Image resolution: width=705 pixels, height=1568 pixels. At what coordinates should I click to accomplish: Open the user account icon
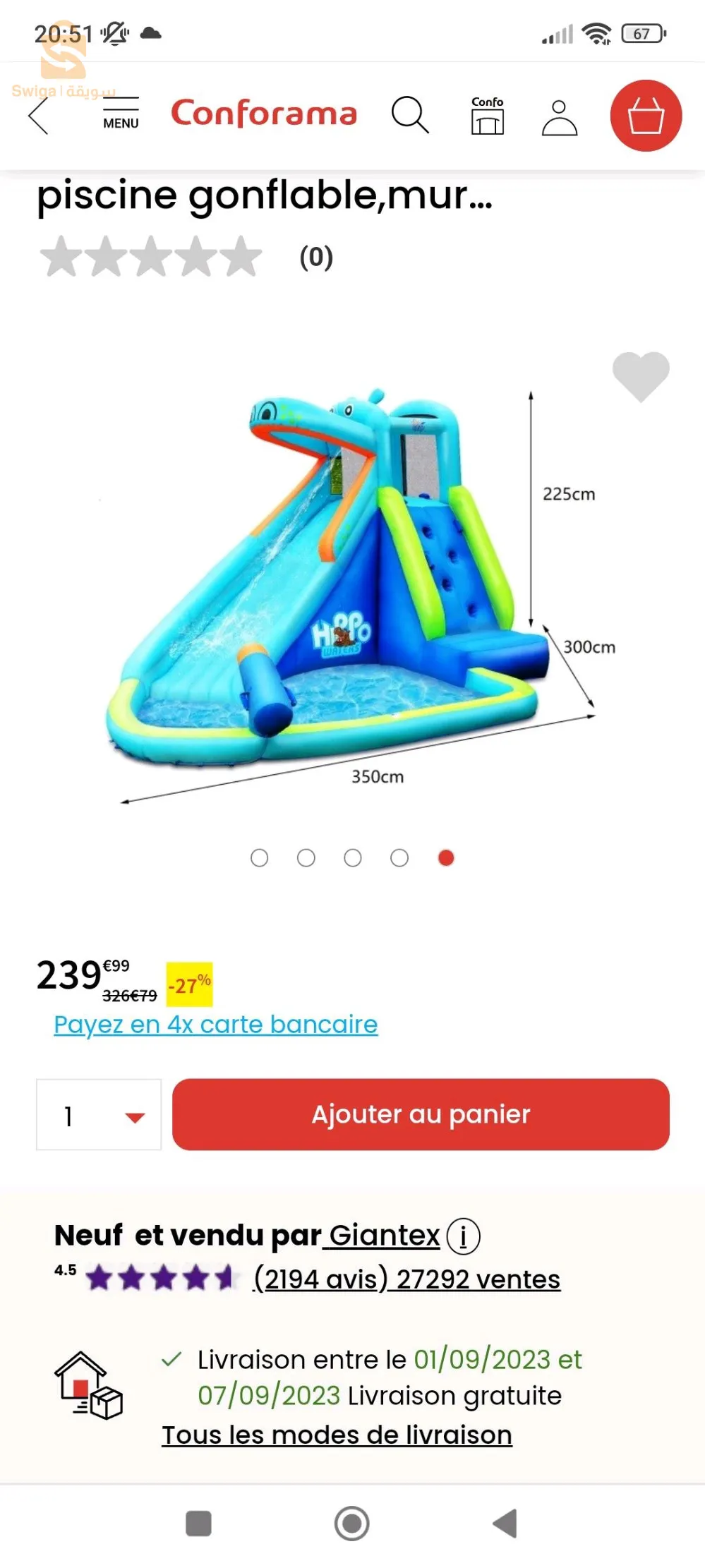coord(560,117)
